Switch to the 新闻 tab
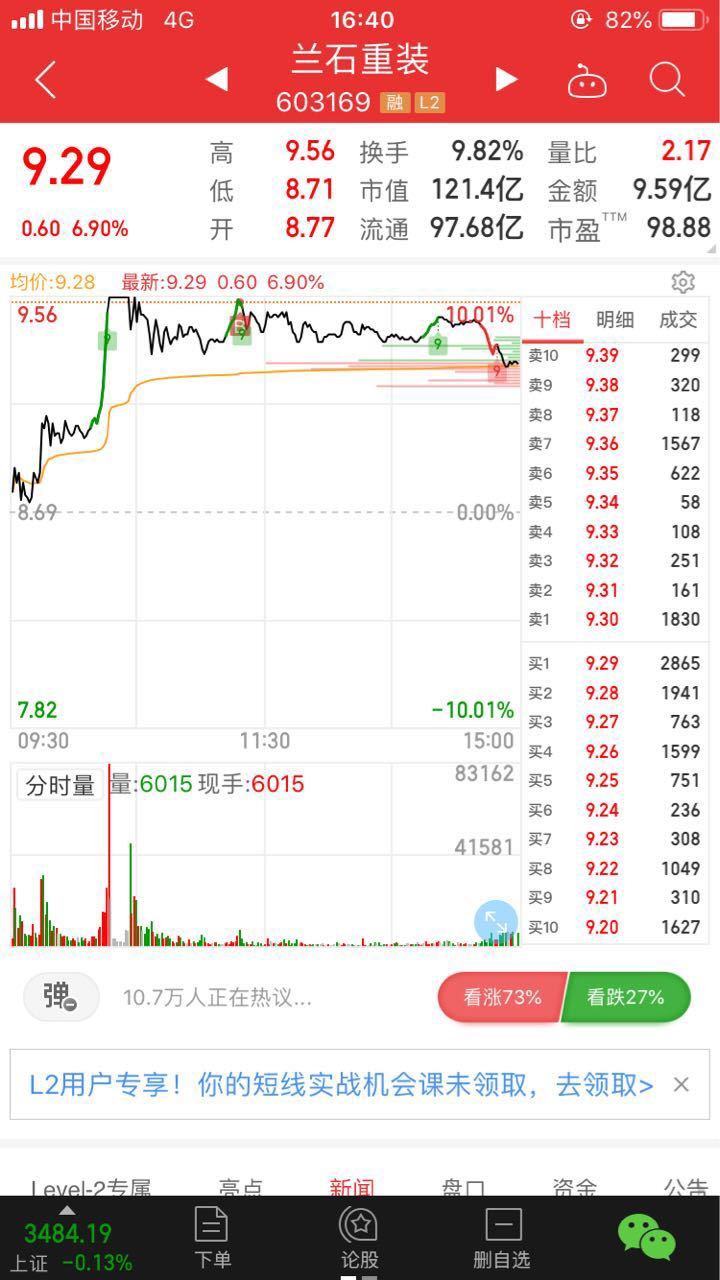This screenshot has height=1280, width=720. pos(351,1188)
